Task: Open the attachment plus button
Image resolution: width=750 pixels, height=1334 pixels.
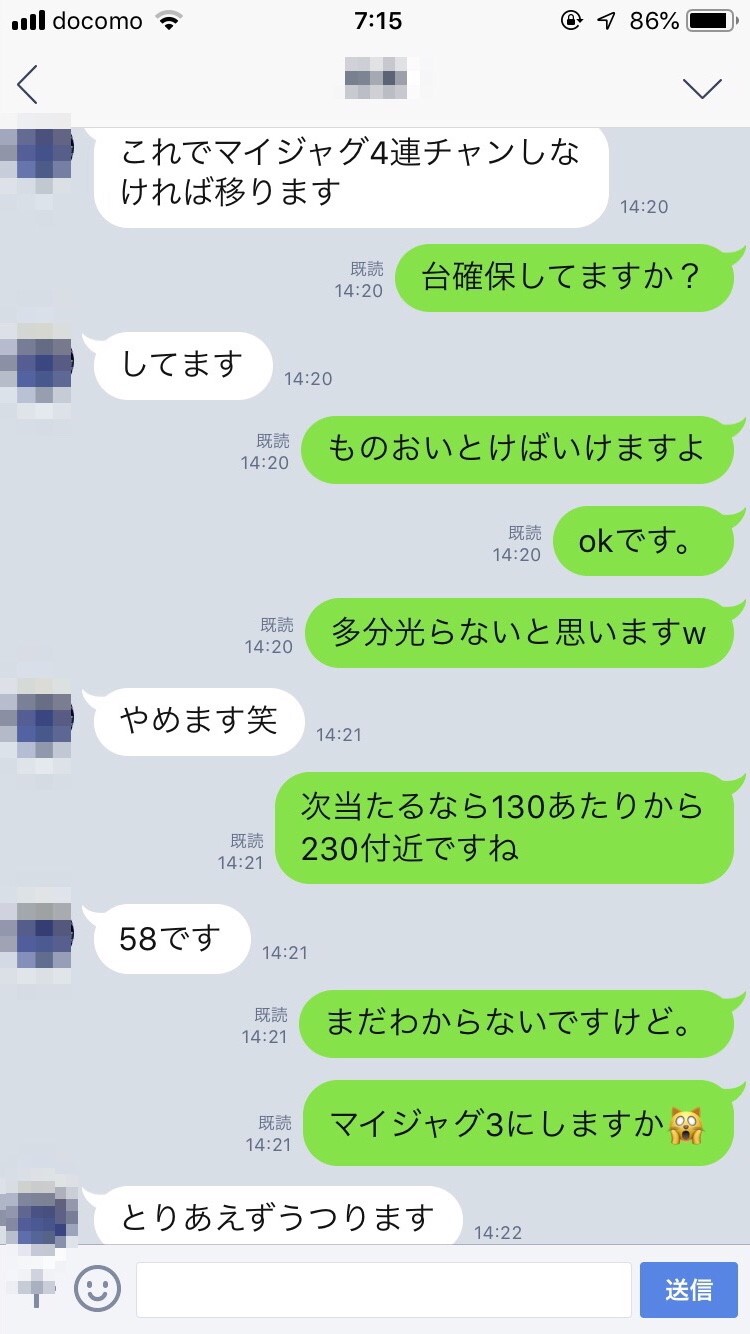Action: [36, 1288]
